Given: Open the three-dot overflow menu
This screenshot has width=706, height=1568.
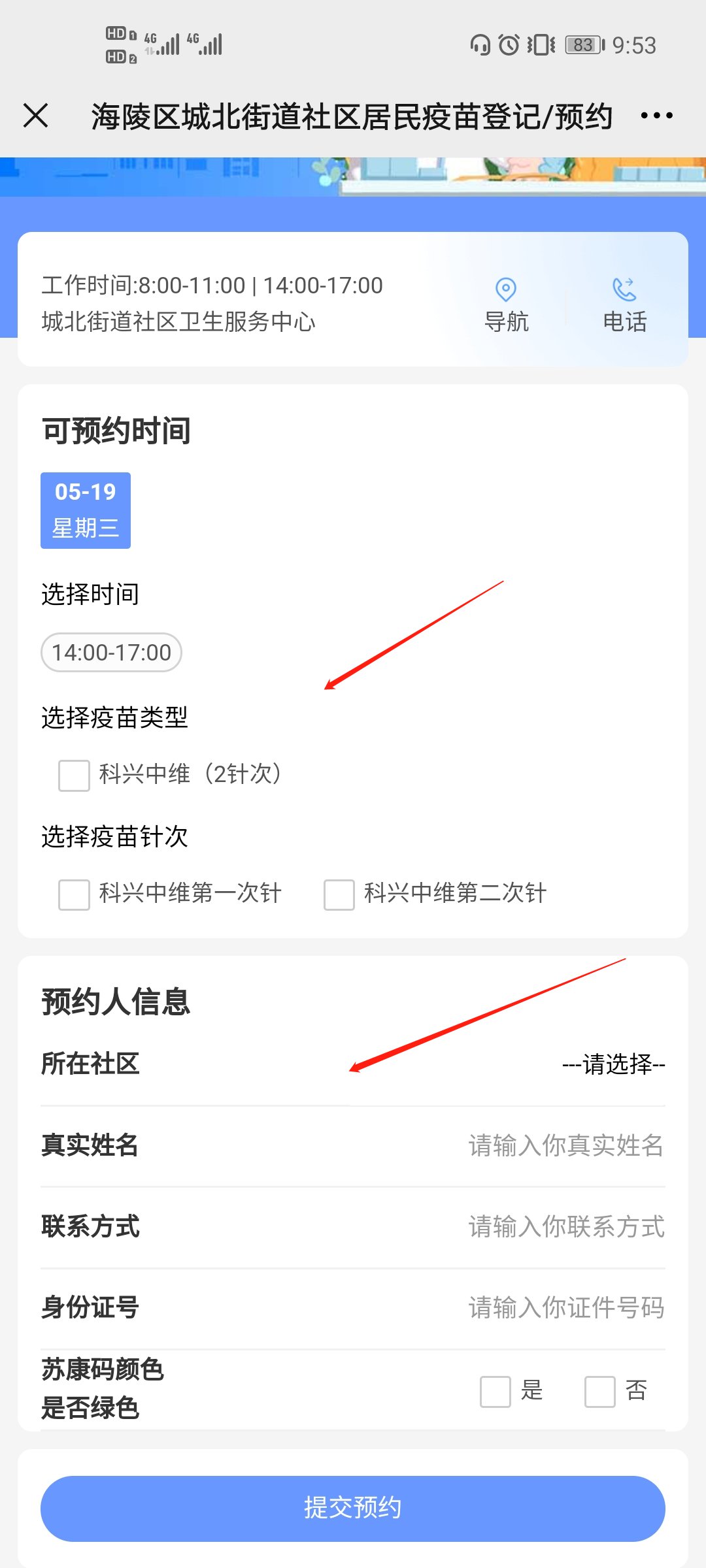Looking at the screenshot, I should tap(656, 116).
